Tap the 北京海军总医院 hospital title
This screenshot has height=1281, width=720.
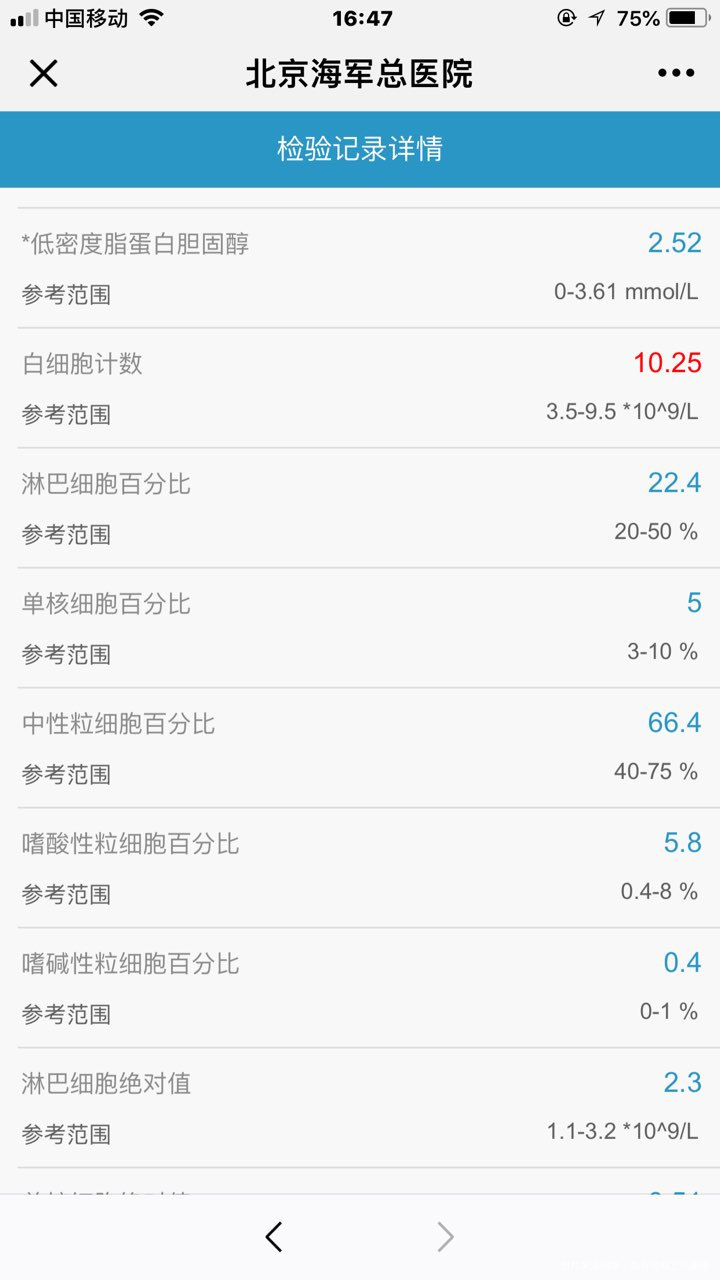click(360, 73)
